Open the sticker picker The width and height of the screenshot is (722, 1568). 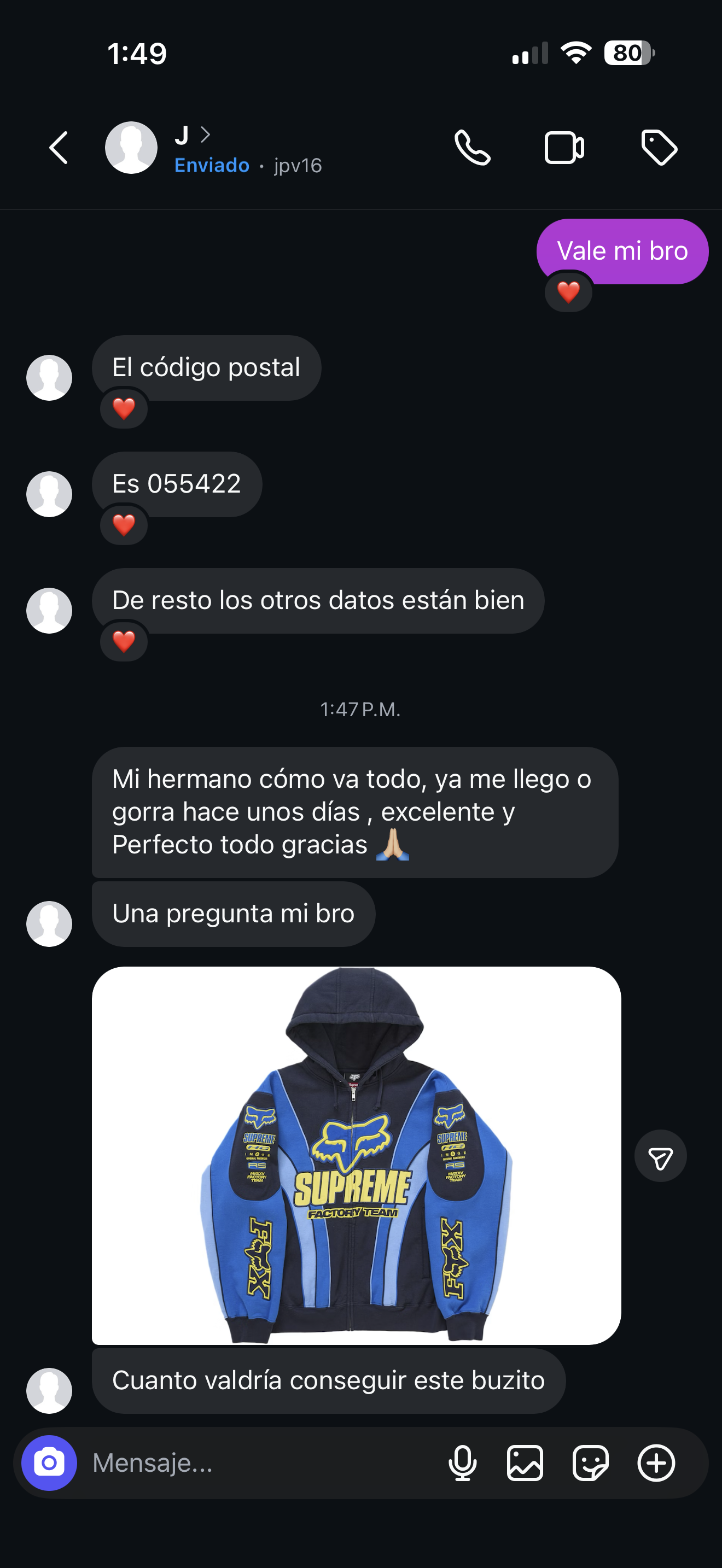pos(590,1462)
